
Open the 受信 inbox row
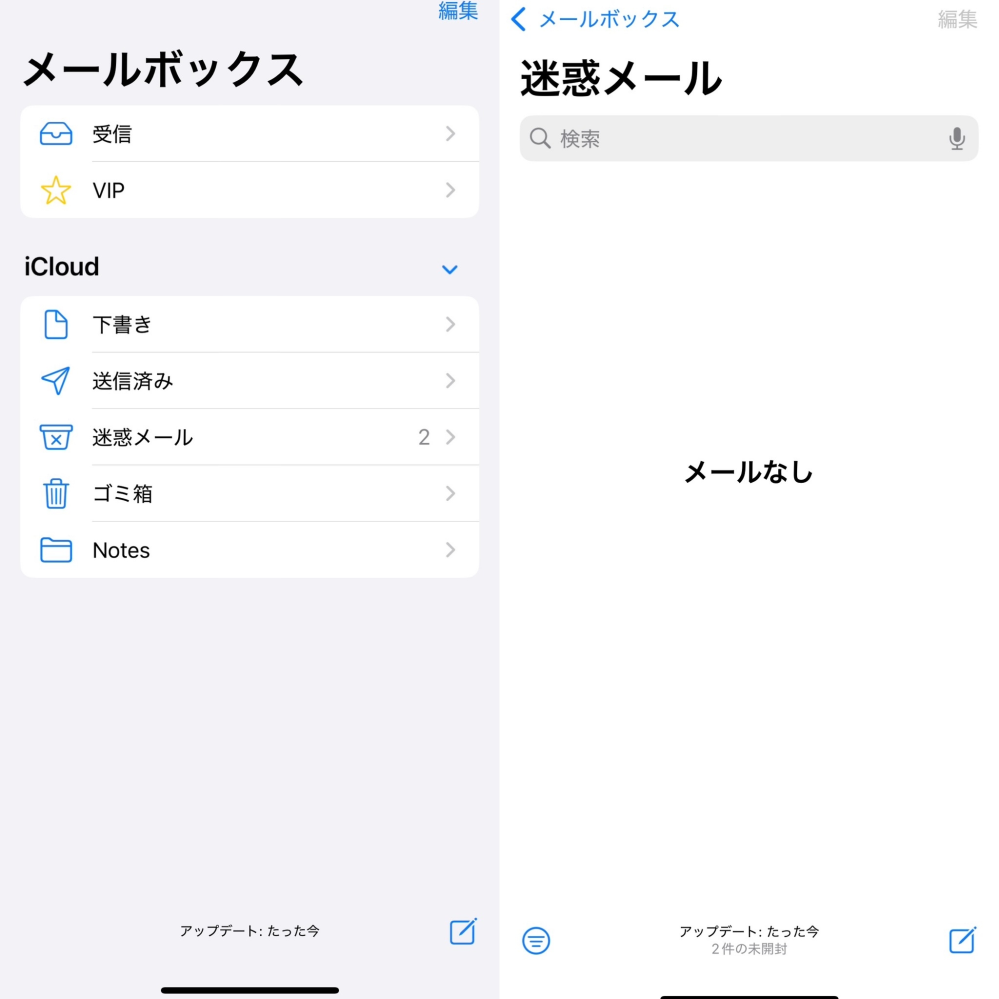click(x=249, y=134)
